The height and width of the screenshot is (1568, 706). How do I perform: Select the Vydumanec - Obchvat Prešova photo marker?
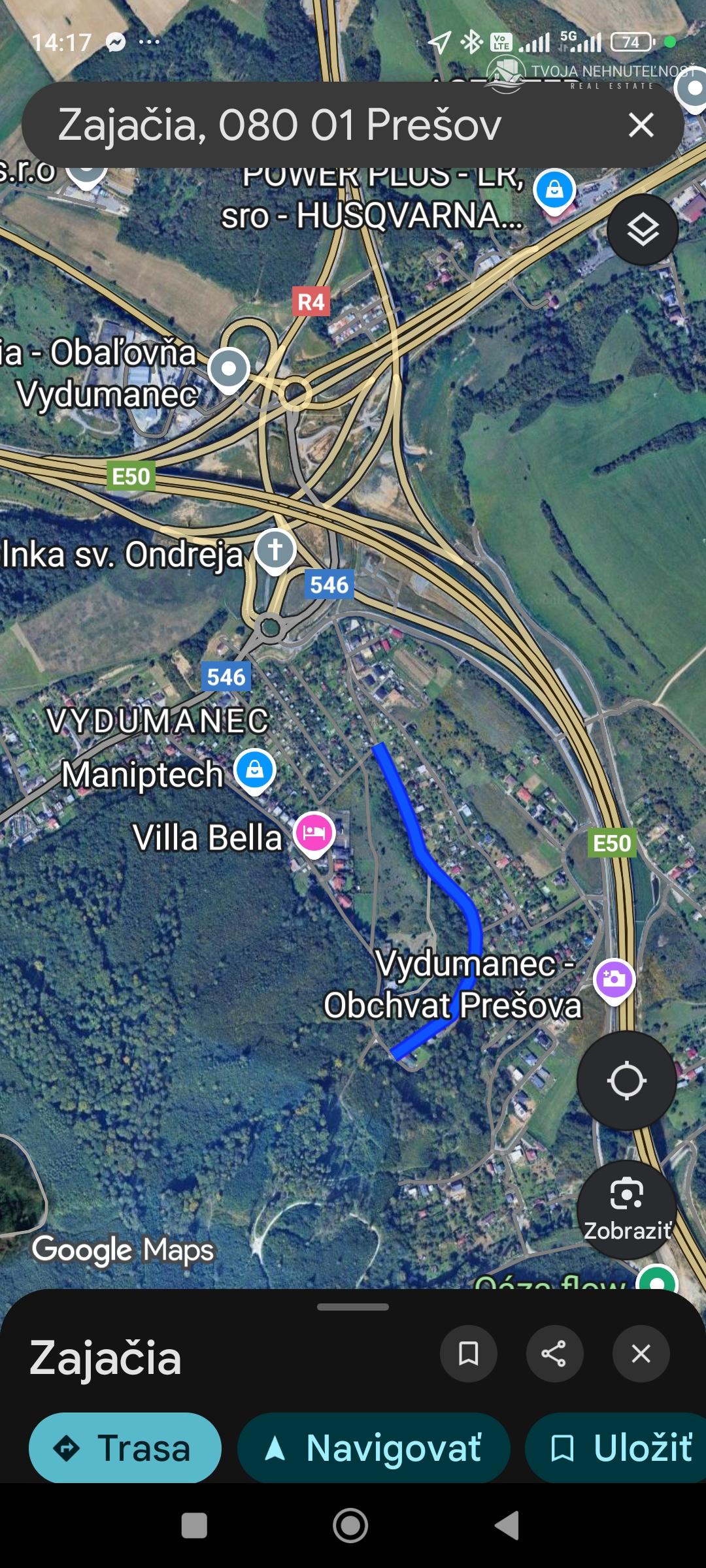point(614,979)
